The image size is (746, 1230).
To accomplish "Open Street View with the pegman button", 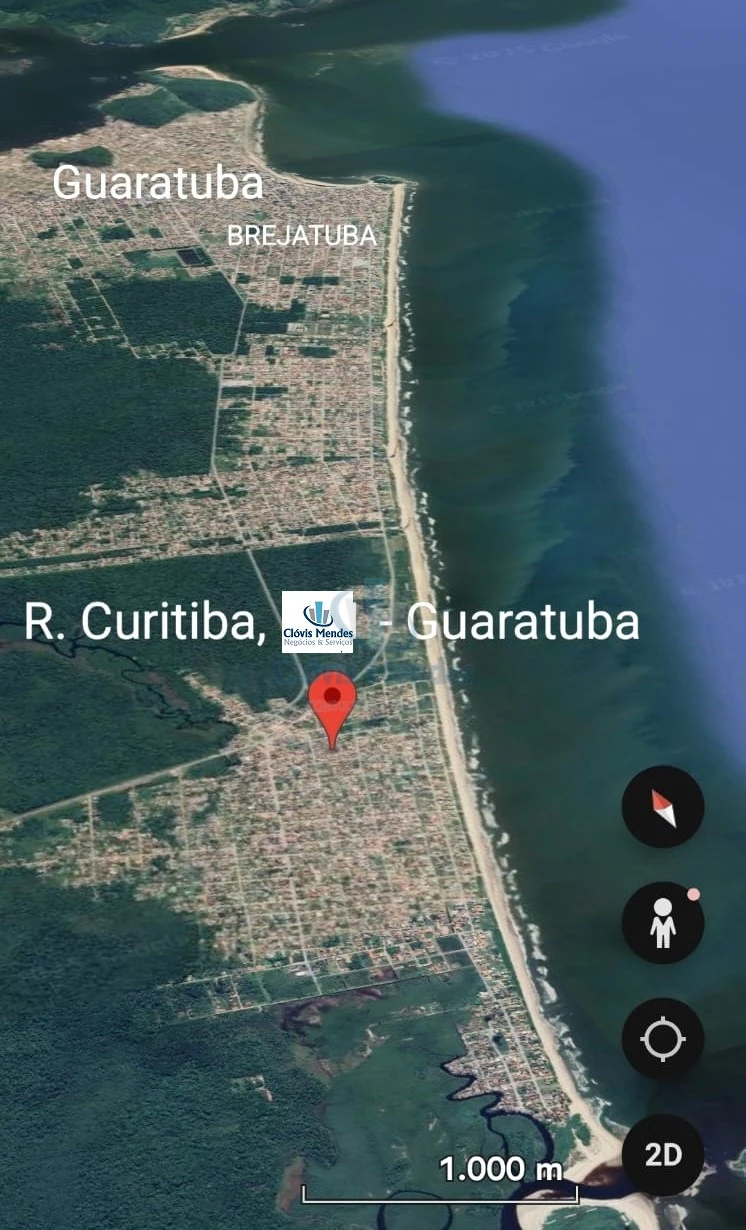I will [663, 923].
